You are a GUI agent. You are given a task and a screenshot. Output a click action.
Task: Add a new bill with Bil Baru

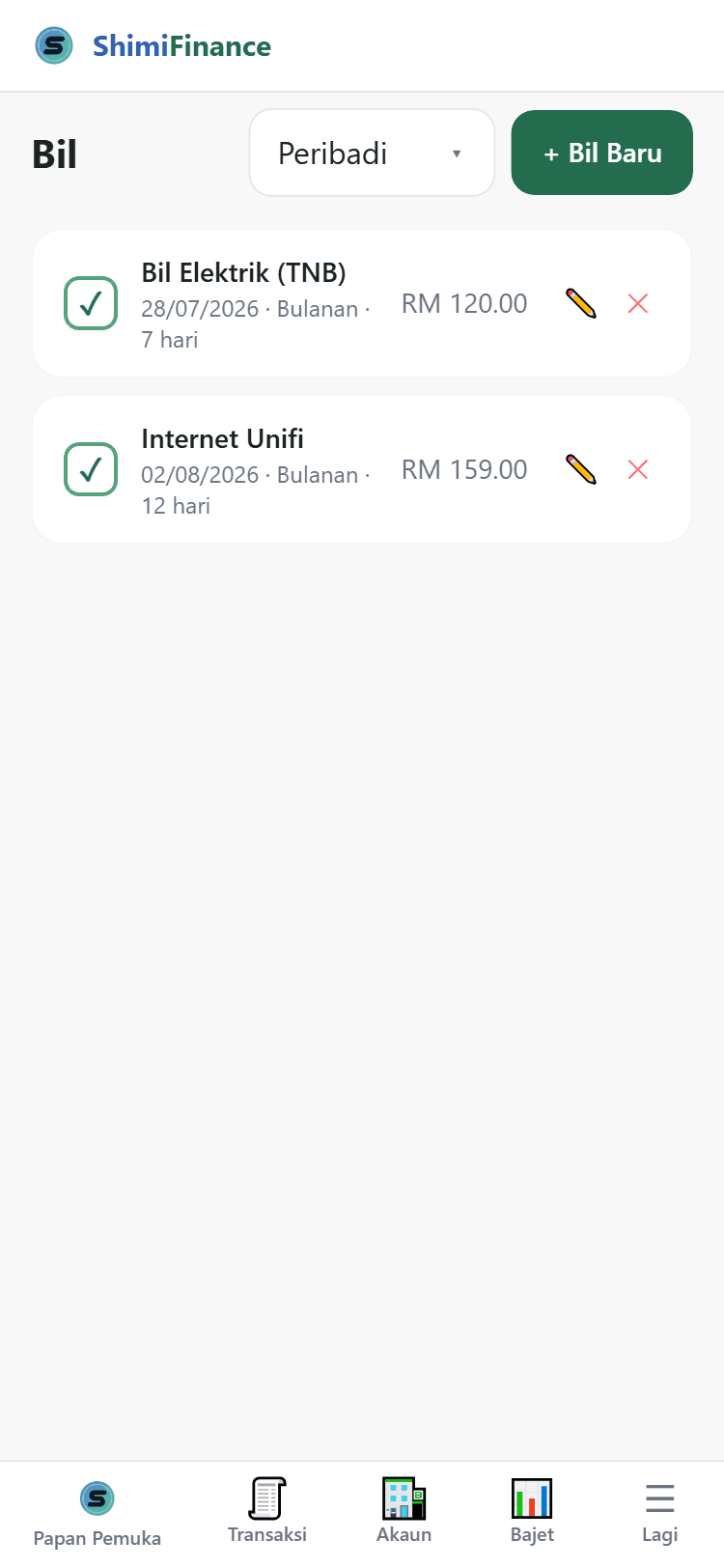click(x=602, y=153)
